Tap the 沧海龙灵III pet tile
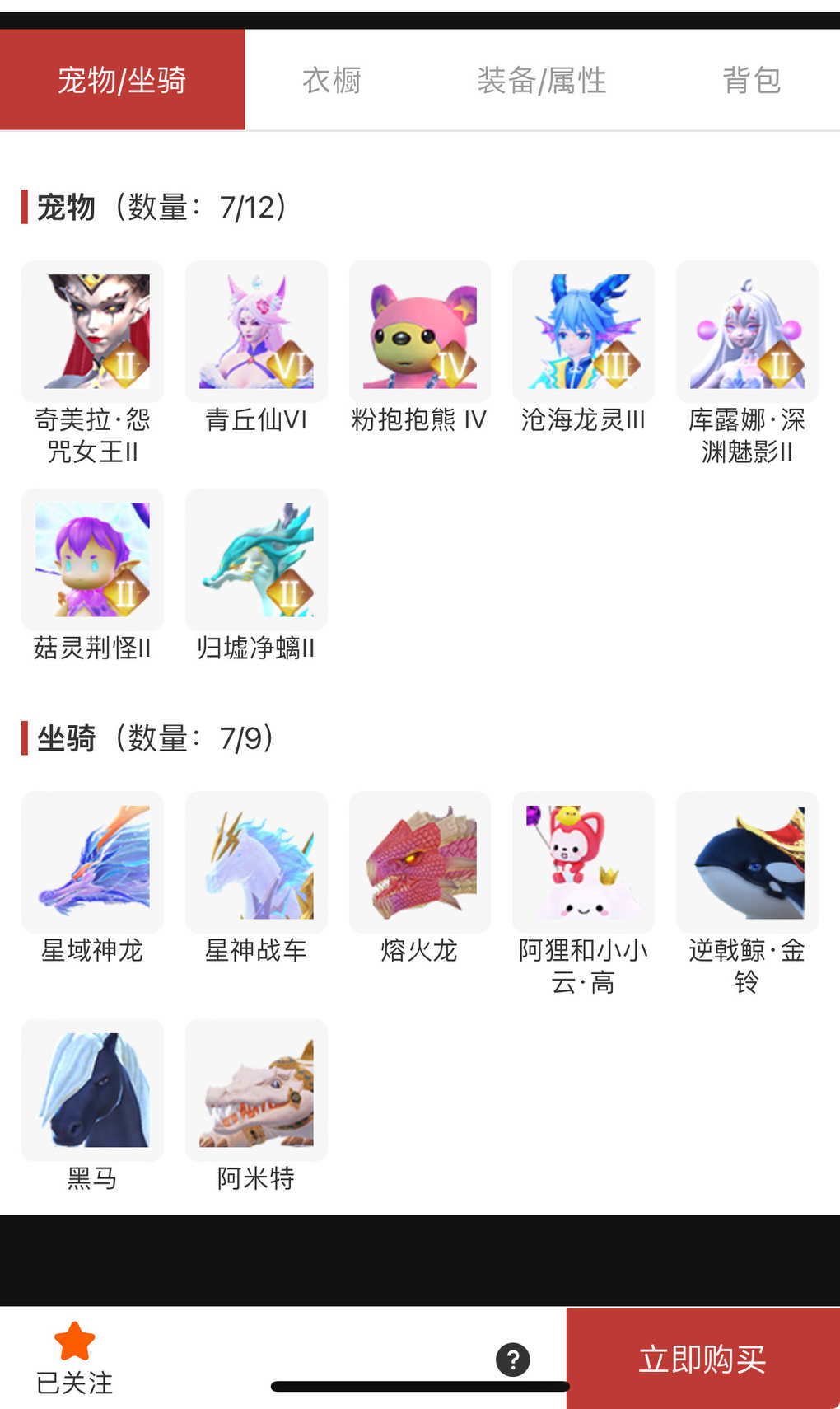The height and width of the screenshot is (1409, 840). click(x=583, y=331)
